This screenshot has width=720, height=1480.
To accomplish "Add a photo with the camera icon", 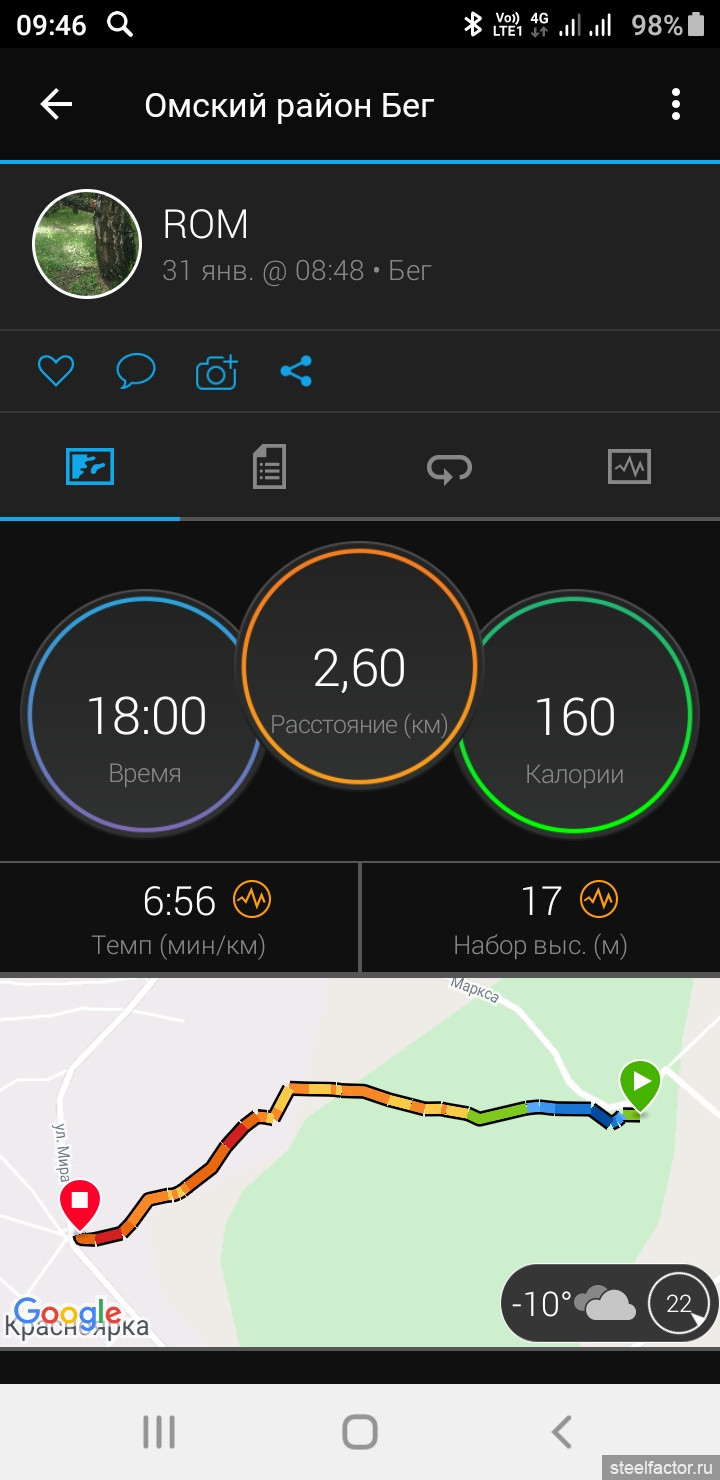I will coord(216,372).
